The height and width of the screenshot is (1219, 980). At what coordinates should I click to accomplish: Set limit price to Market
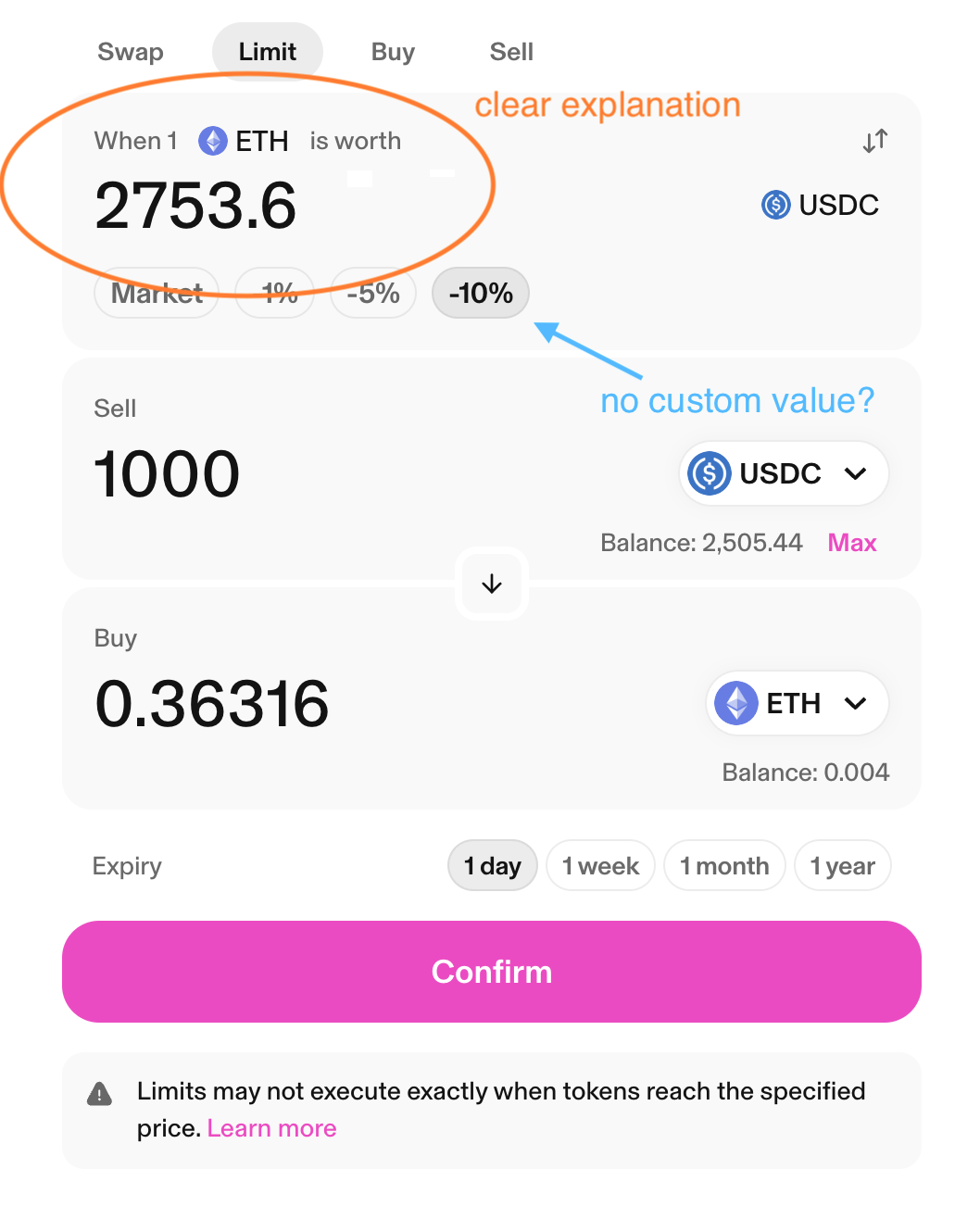[x=157, y=294]
